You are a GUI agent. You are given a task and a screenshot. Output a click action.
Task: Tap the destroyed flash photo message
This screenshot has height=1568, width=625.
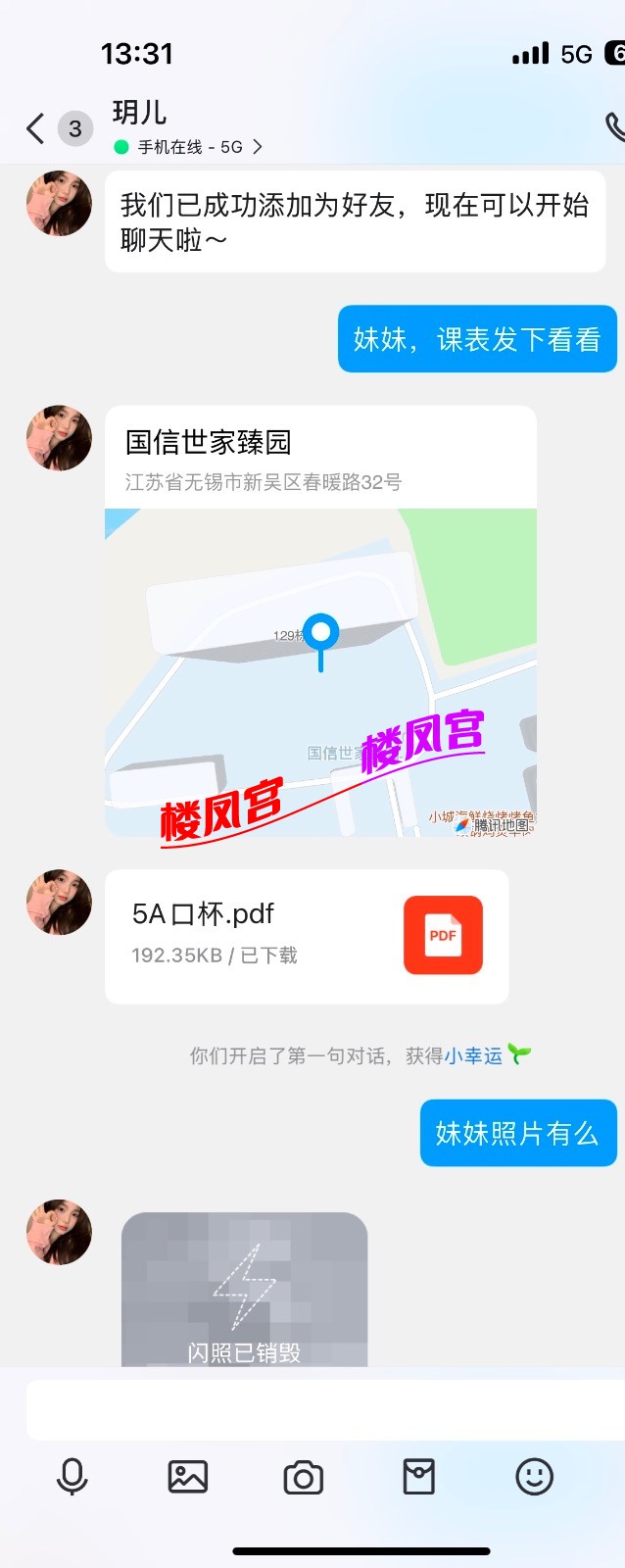click(244, 1289)
